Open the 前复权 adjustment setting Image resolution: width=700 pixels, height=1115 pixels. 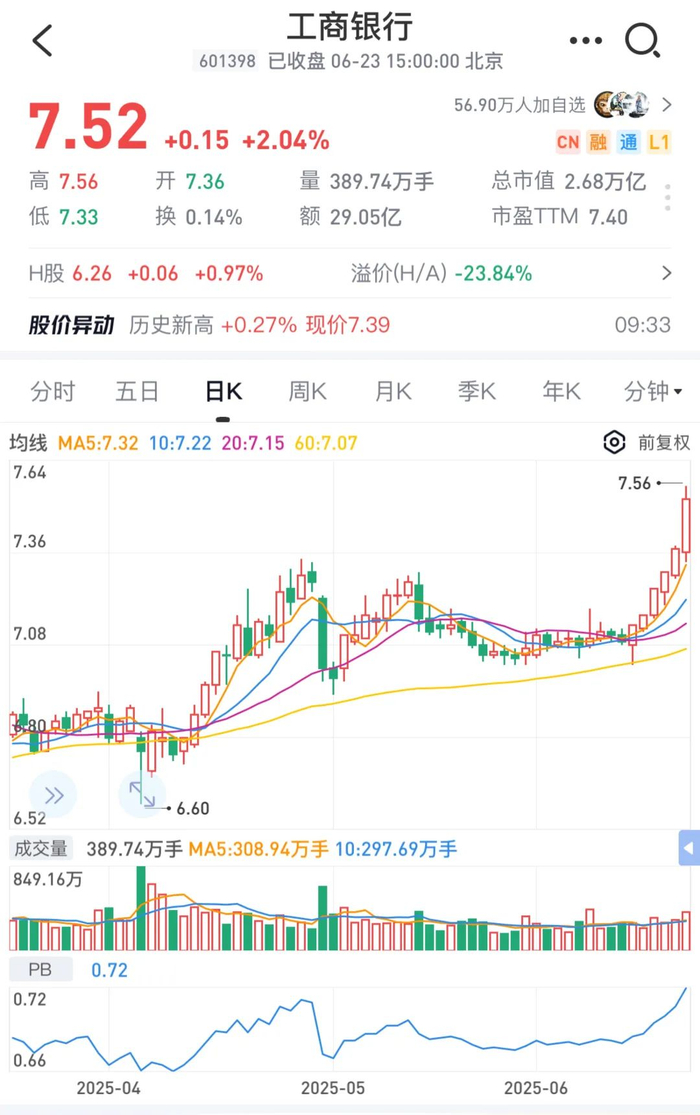[647, 443]
